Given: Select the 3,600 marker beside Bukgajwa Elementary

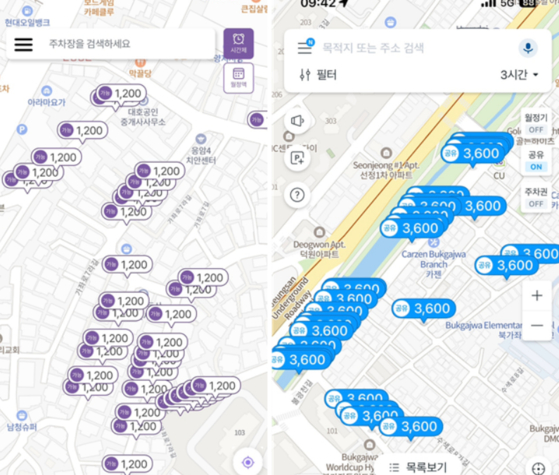Looking at the screenshot, I should (424, 308).
